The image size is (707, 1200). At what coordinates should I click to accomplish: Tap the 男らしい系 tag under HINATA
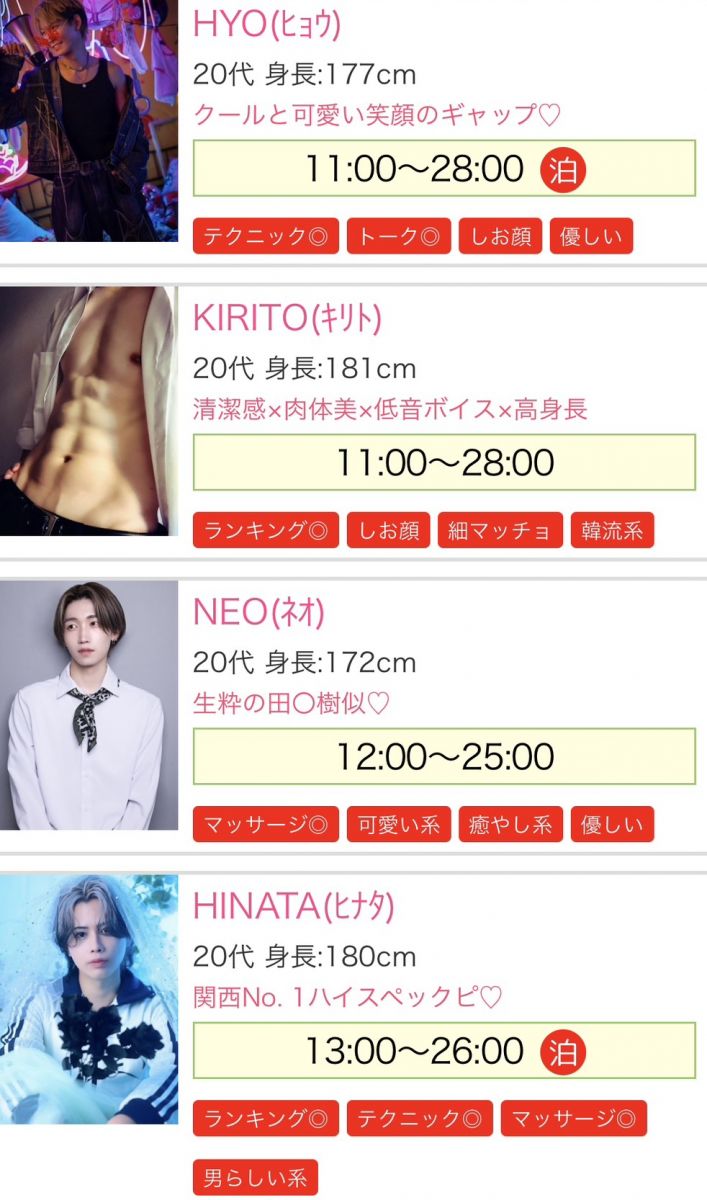click(x=255, y=1175)
